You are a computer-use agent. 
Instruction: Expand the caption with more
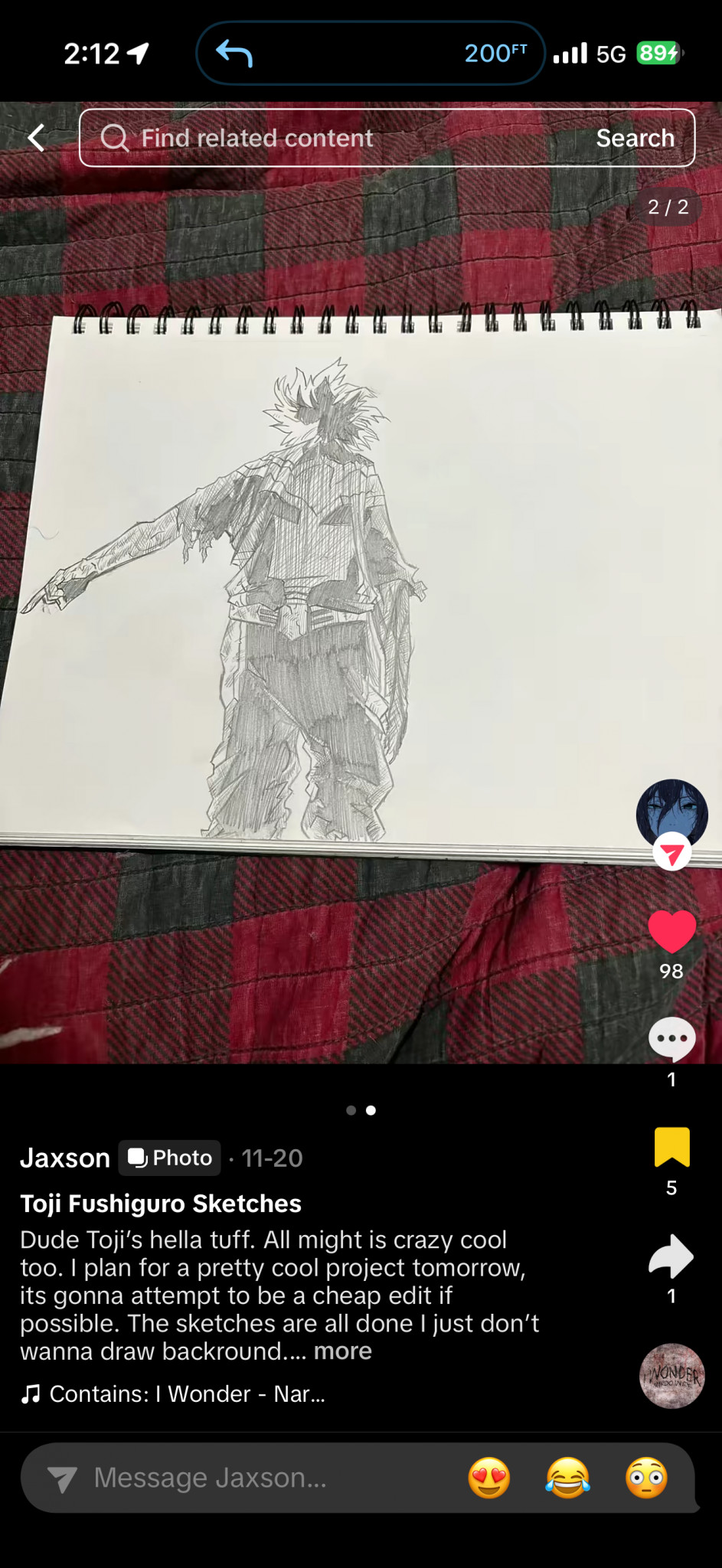[342, 1351]
